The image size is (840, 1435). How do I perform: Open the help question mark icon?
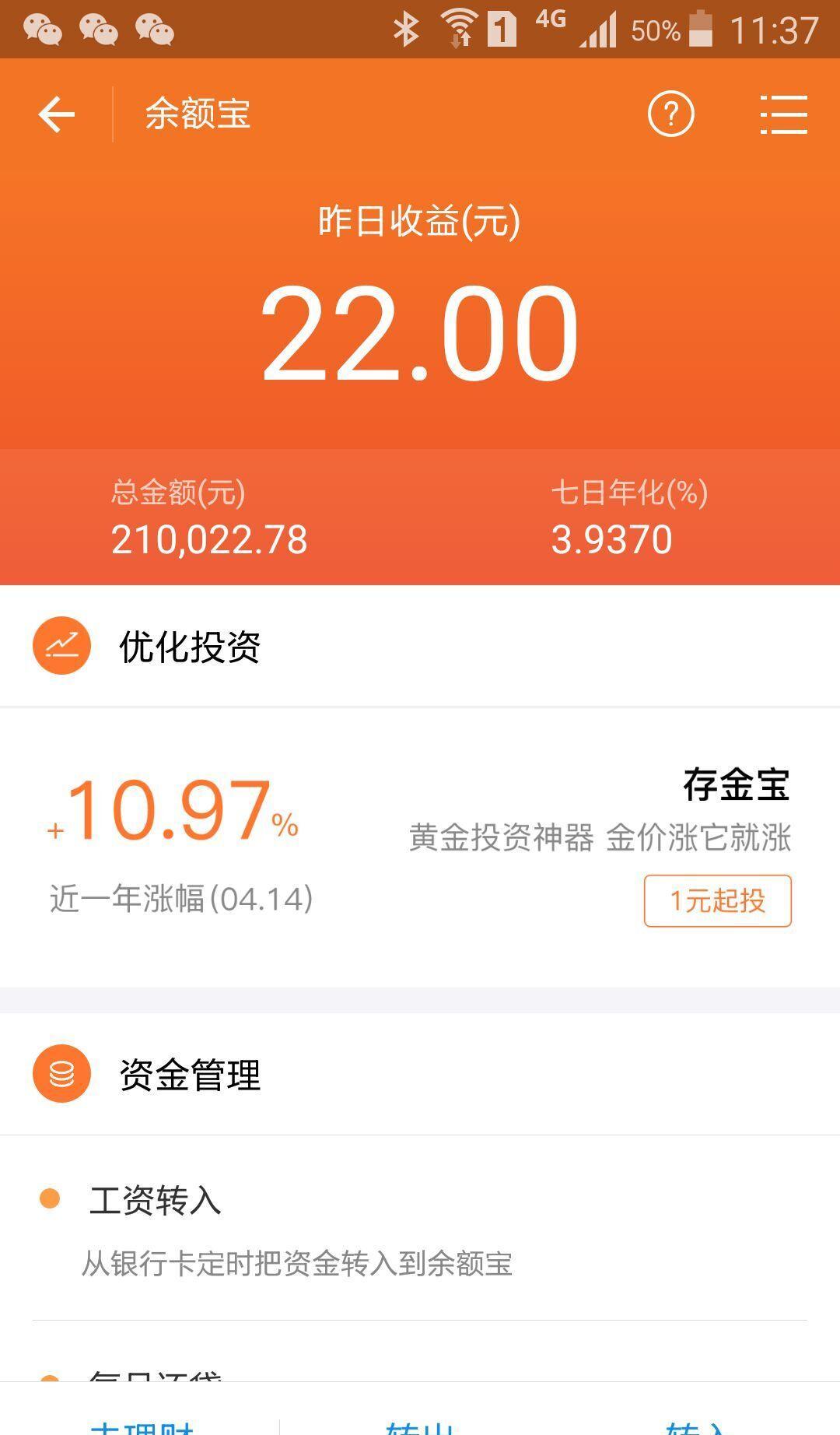coord(670,114)
